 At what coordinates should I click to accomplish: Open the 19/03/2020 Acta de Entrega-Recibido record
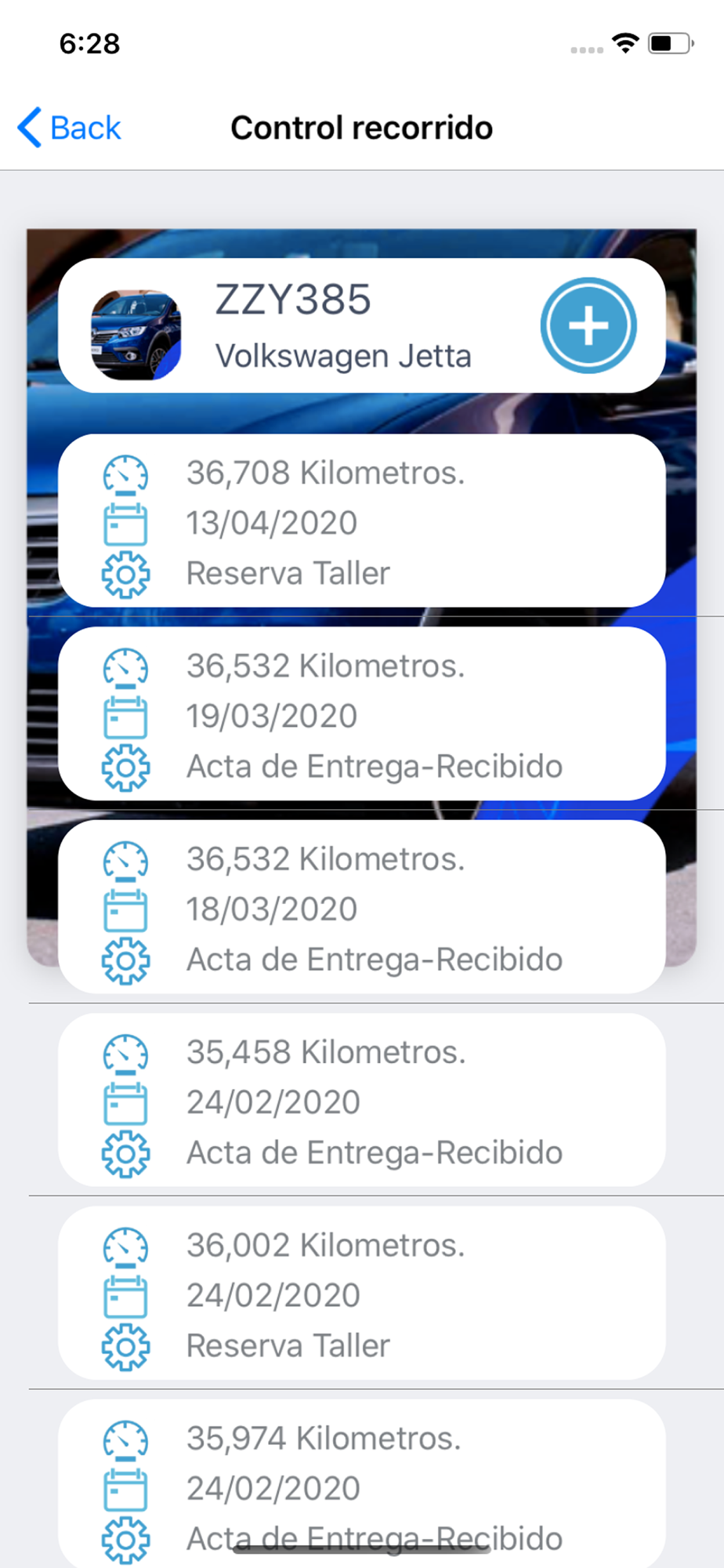click(361, 714)
